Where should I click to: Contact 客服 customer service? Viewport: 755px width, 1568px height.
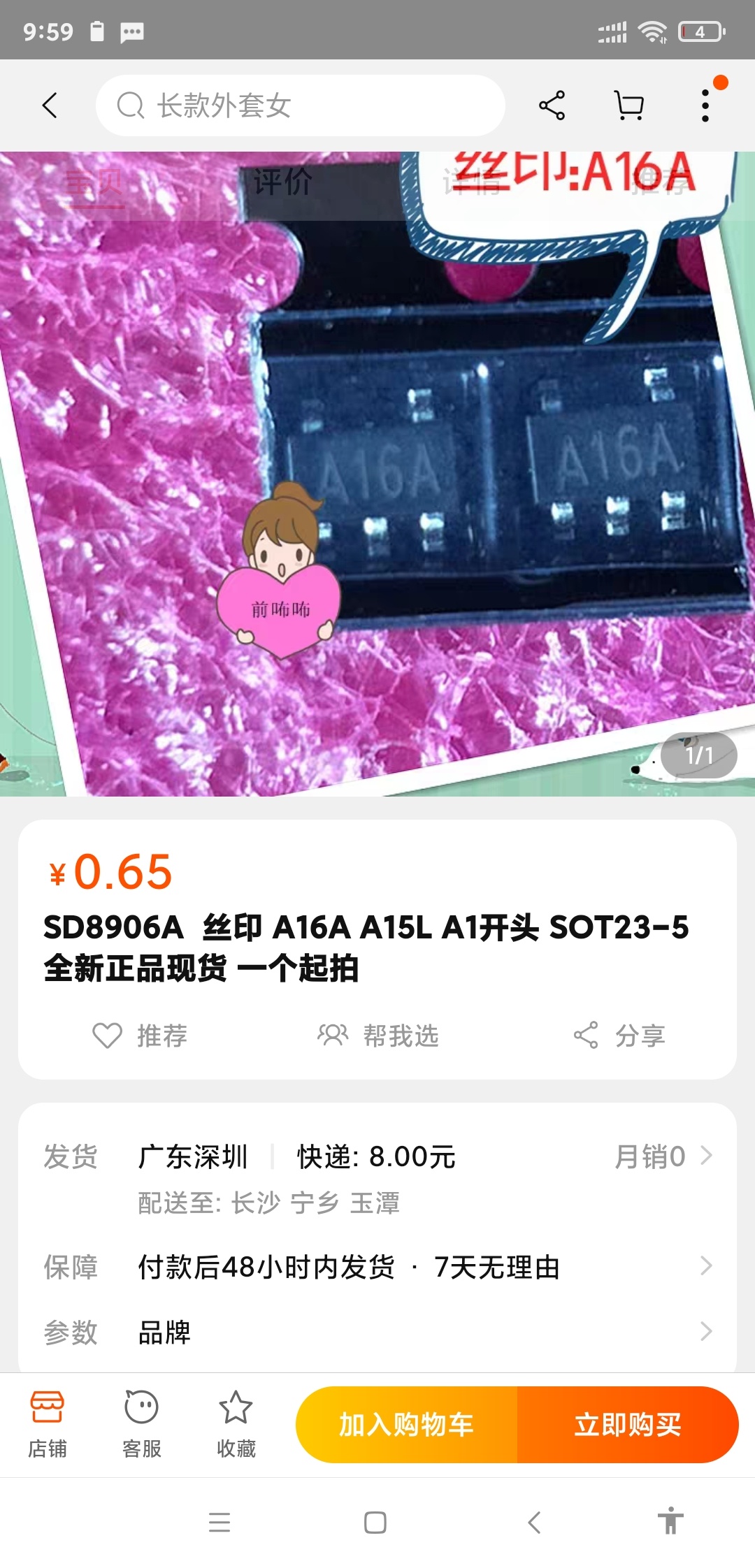pos(141,1424)
